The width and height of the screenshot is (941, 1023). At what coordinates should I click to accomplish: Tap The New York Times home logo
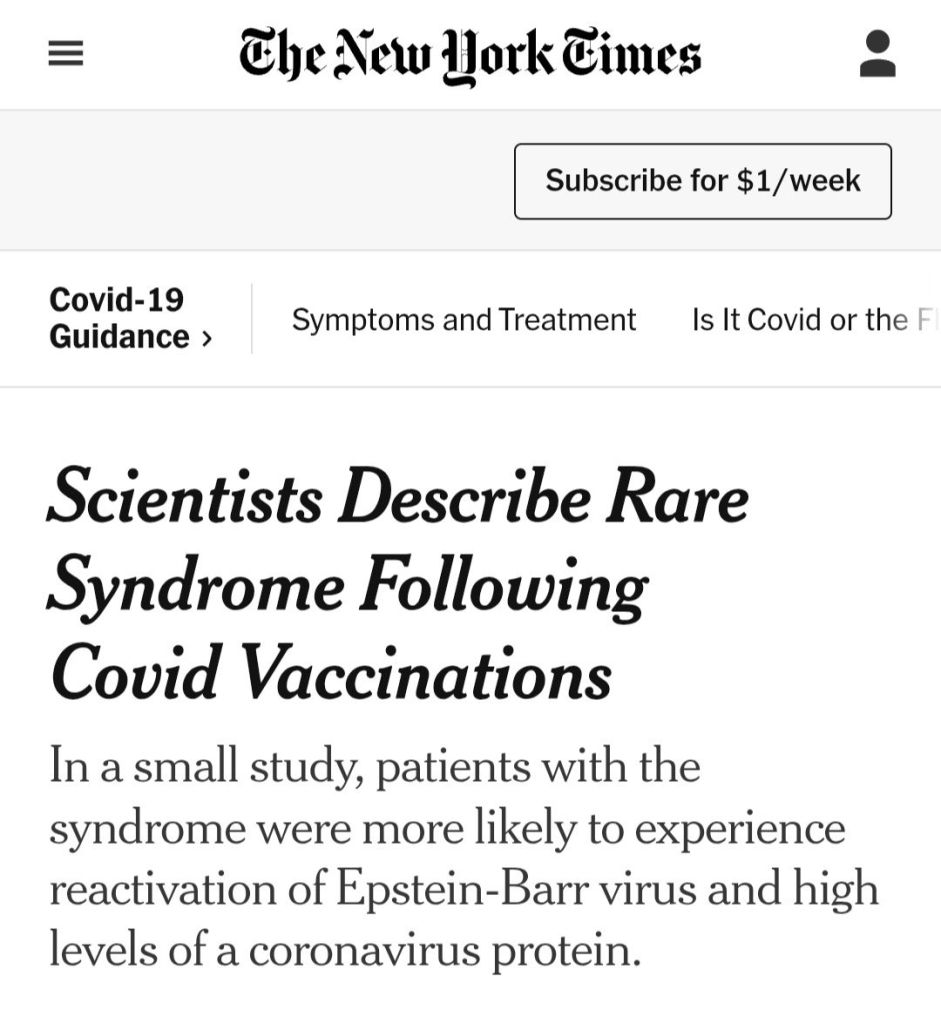470,55
